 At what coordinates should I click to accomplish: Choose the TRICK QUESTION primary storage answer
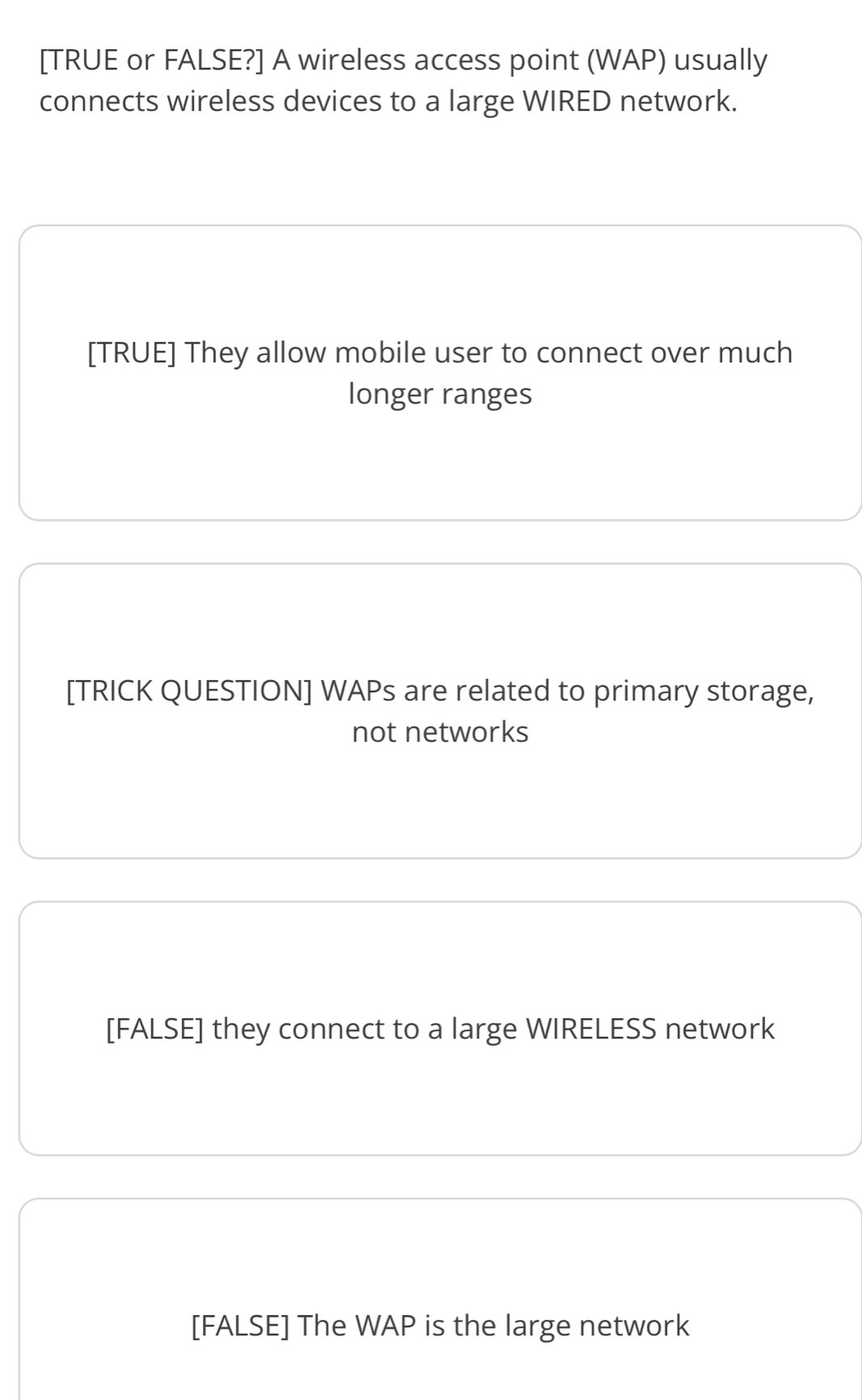click(x=440, y=711)
